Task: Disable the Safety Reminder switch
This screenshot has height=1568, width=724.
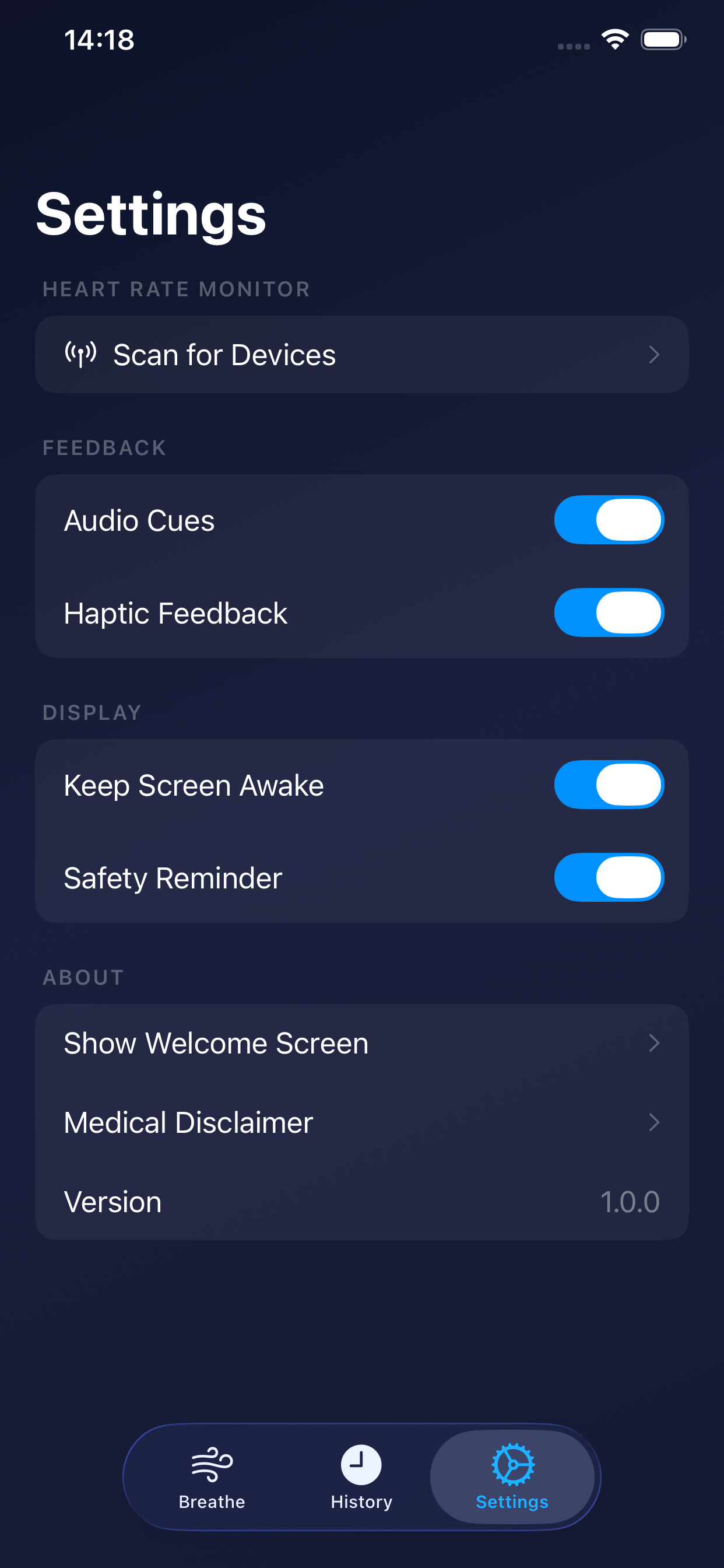Action: (x=608, y=877)
